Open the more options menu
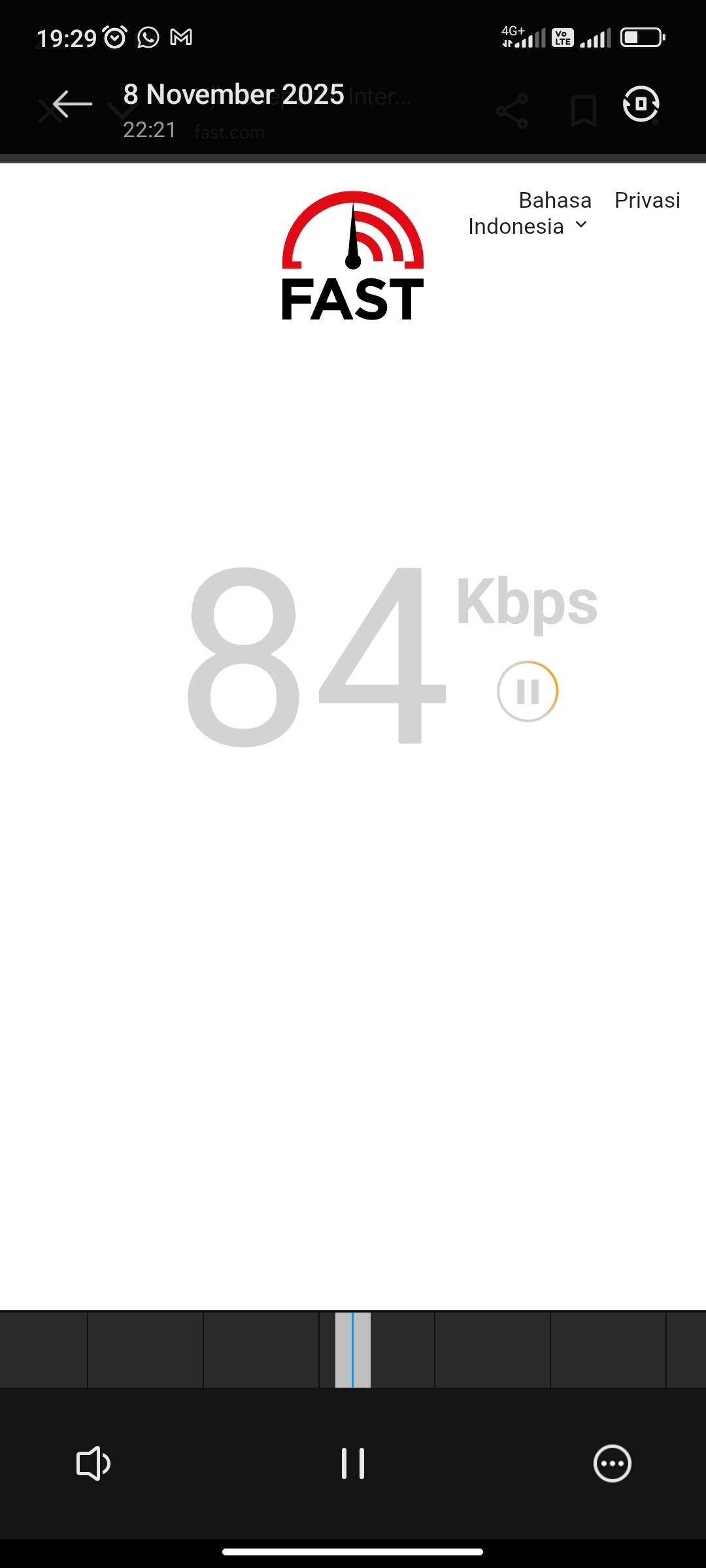Screen dimensions: 706x1568 click(612, 1463)
